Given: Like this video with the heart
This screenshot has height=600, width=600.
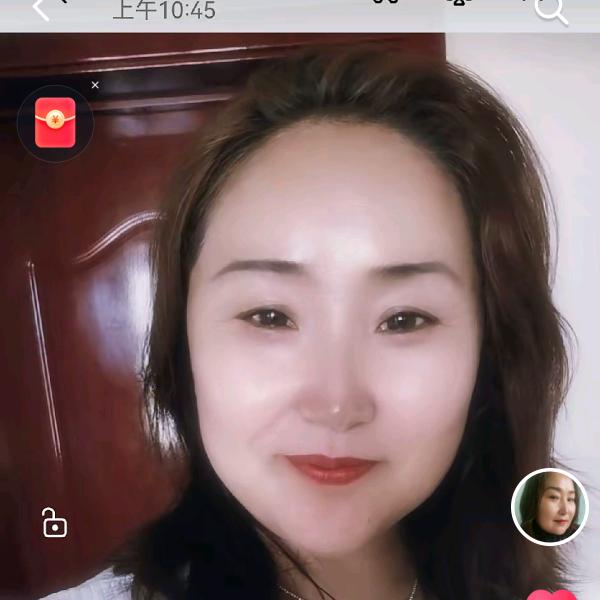Looking at the screenshot, I should point(552,594).
